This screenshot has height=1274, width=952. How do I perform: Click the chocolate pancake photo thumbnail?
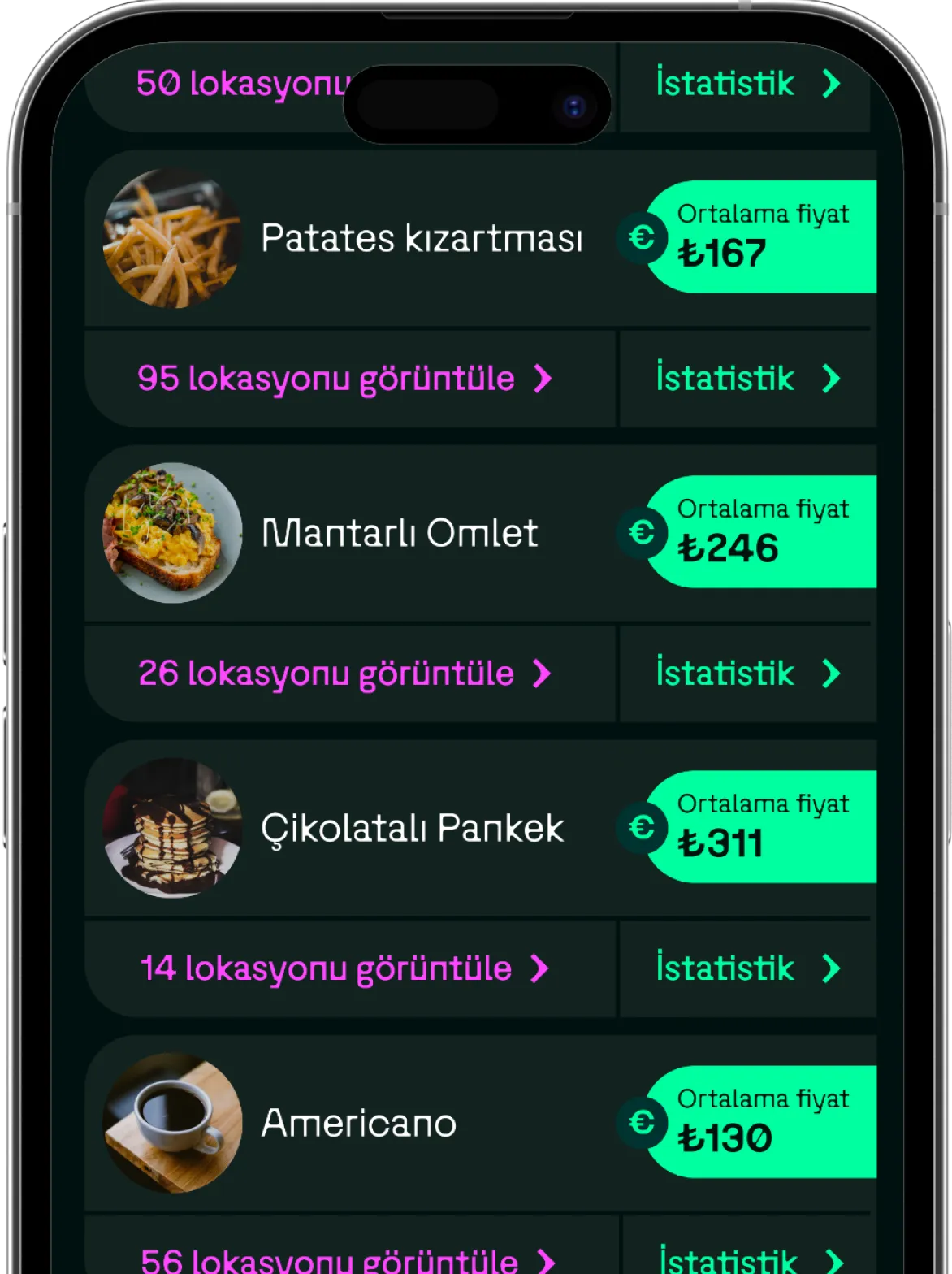click(171, 827)
